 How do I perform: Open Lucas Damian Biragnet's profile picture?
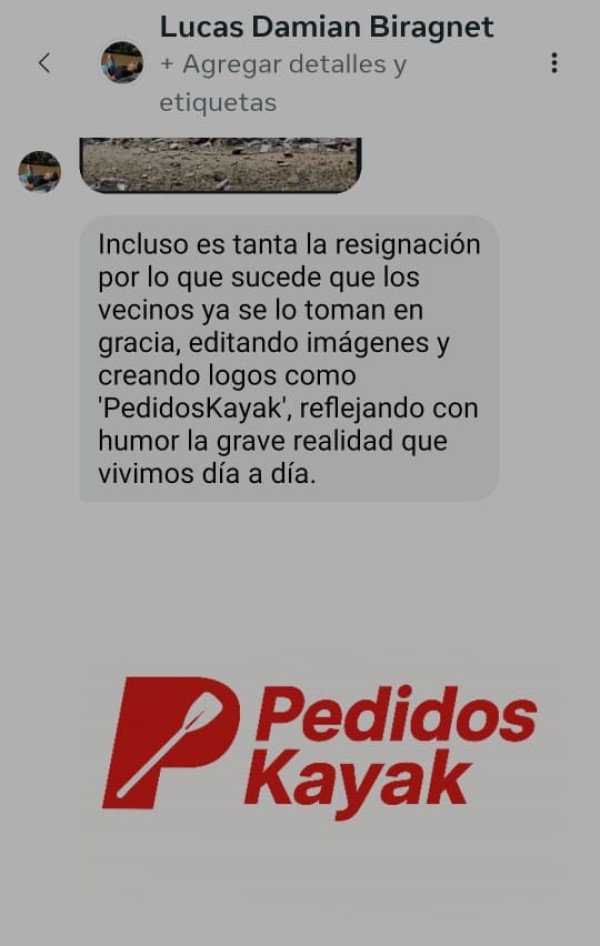[x=122, y=63]
